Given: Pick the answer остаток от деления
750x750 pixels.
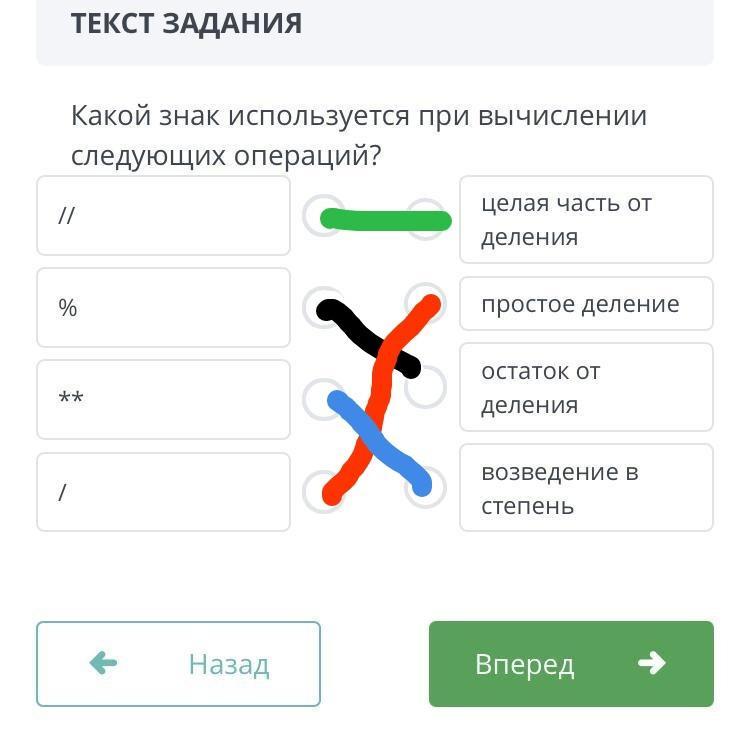Looking at the screenshot, I should tap(586, 387).
